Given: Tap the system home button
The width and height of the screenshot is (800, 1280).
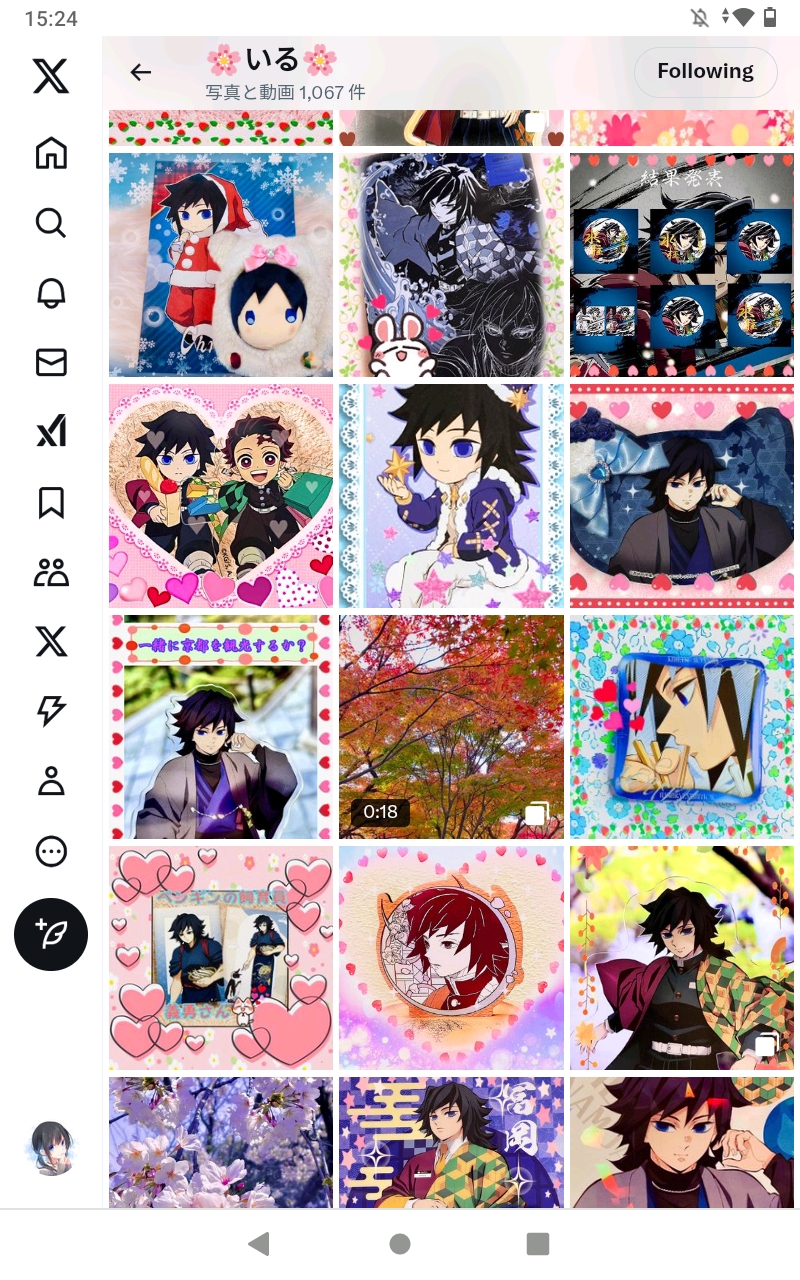Looking at the screenshot, I should 400,1244.
